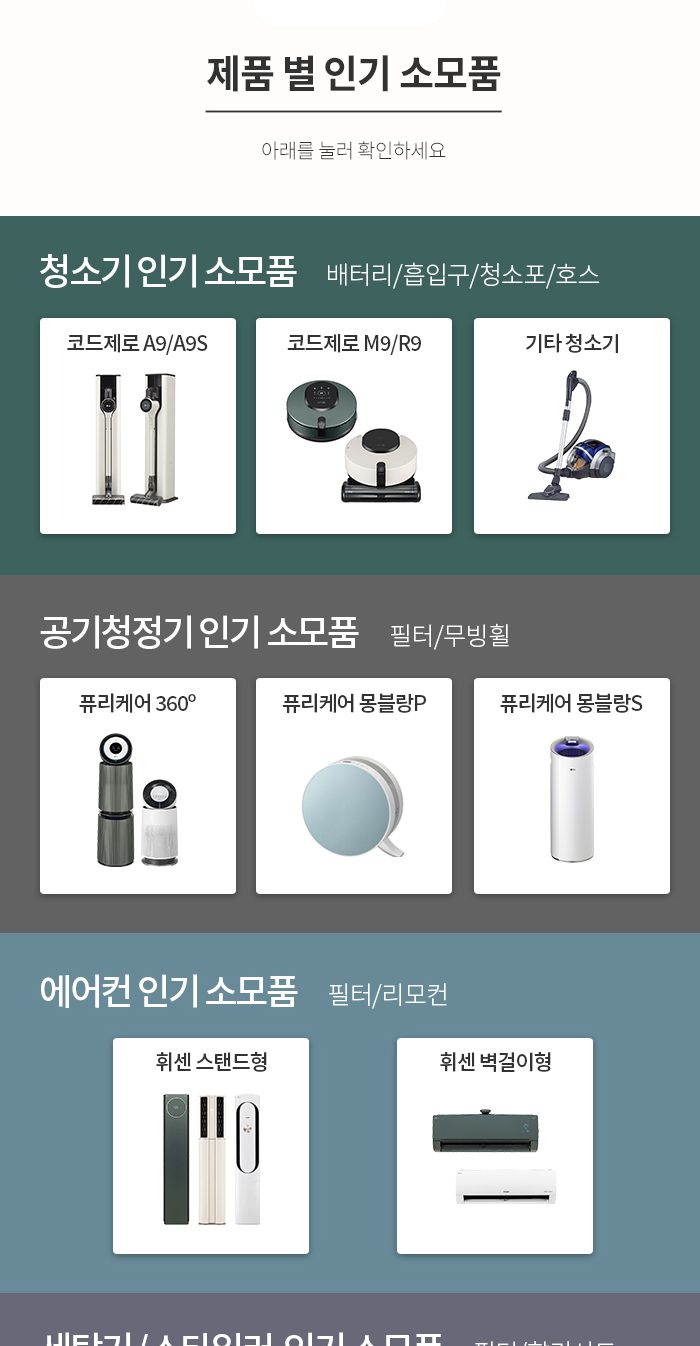Open the 기타 청소기 consumables card
Screen dimensions: 700x1346
572,426
